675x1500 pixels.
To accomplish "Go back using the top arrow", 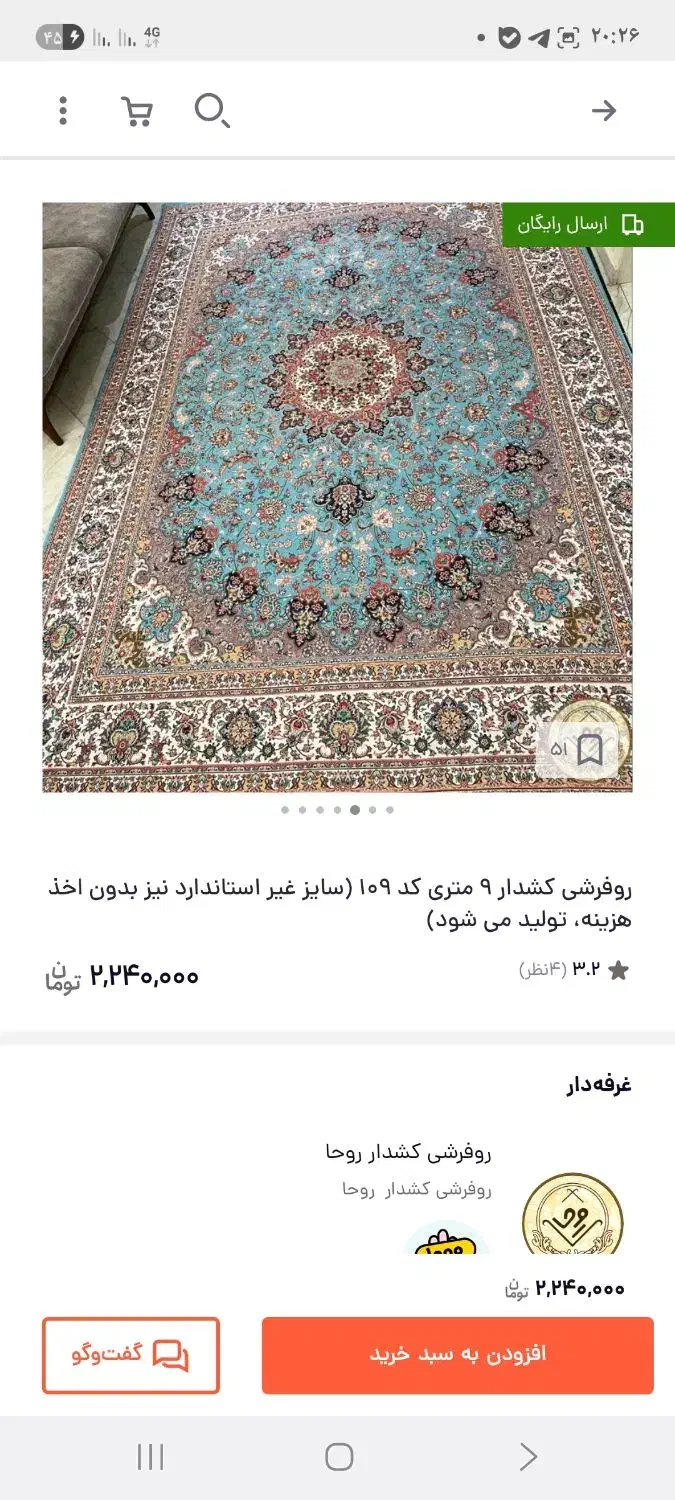I will coord(604,111).
